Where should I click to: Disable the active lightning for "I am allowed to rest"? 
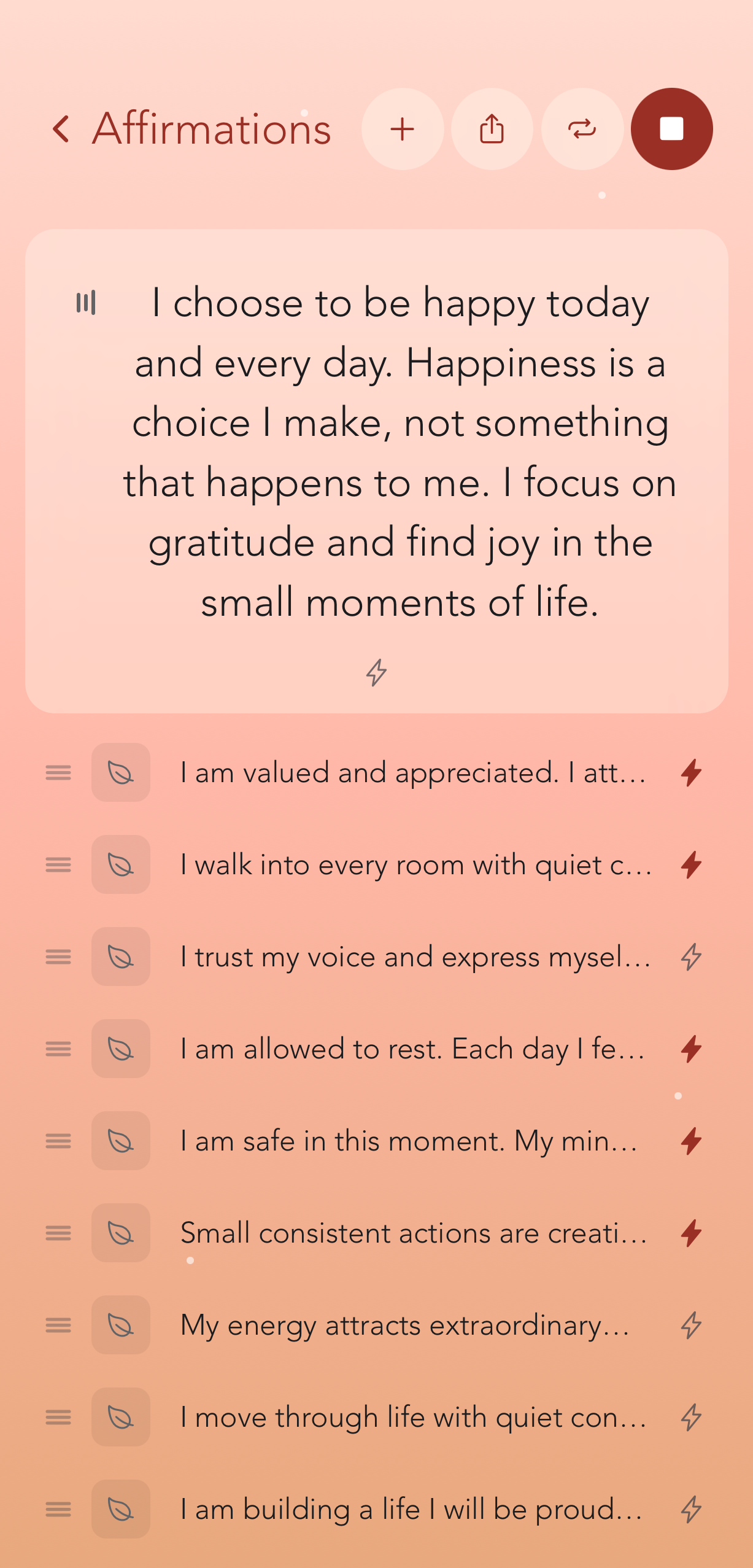pos(690,1049)
